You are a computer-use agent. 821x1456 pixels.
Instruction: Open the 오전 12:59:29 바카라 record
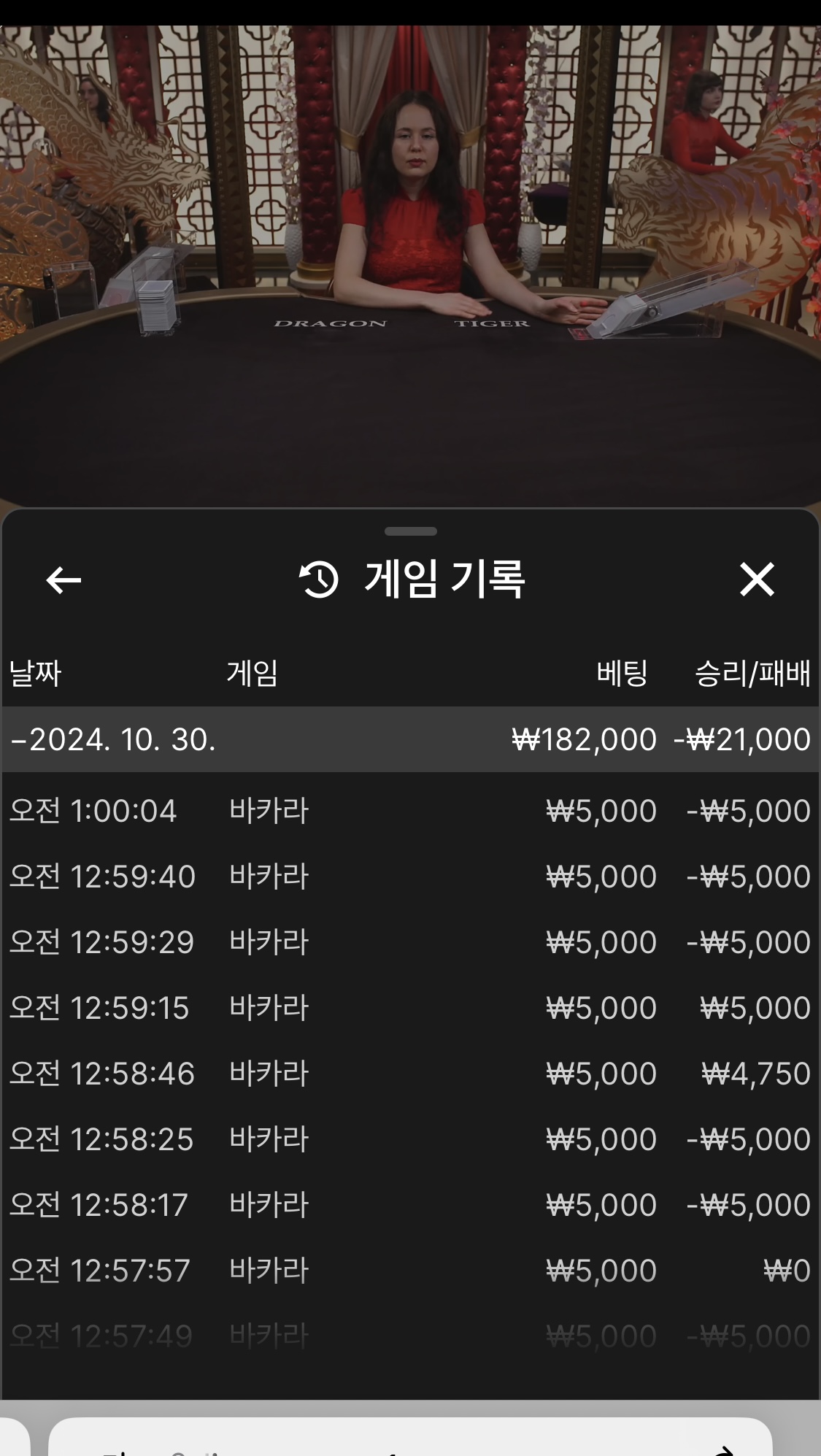point(410,942)
